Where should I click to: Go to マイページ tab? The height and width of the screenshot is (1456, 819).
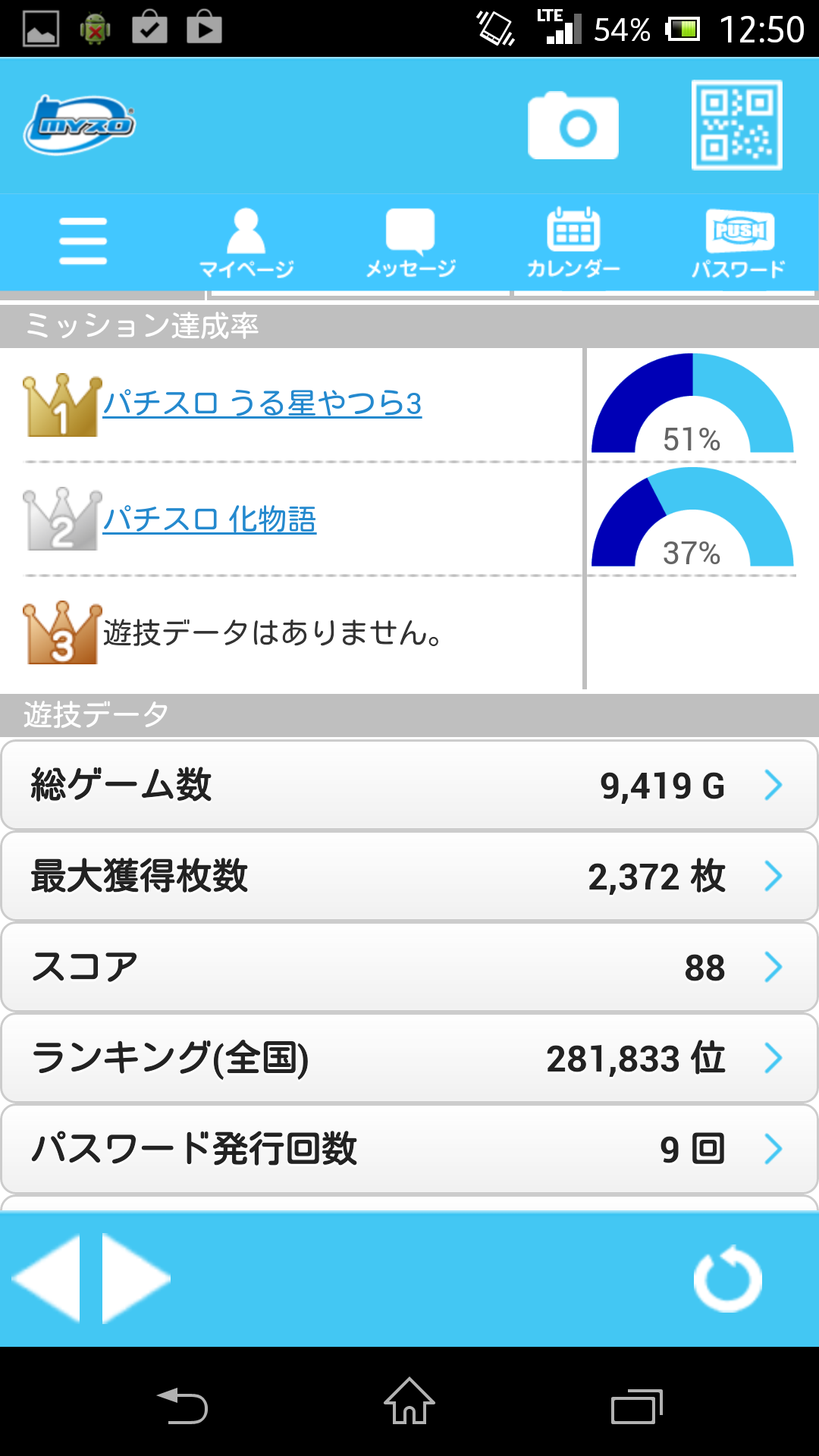pos(246,243)
